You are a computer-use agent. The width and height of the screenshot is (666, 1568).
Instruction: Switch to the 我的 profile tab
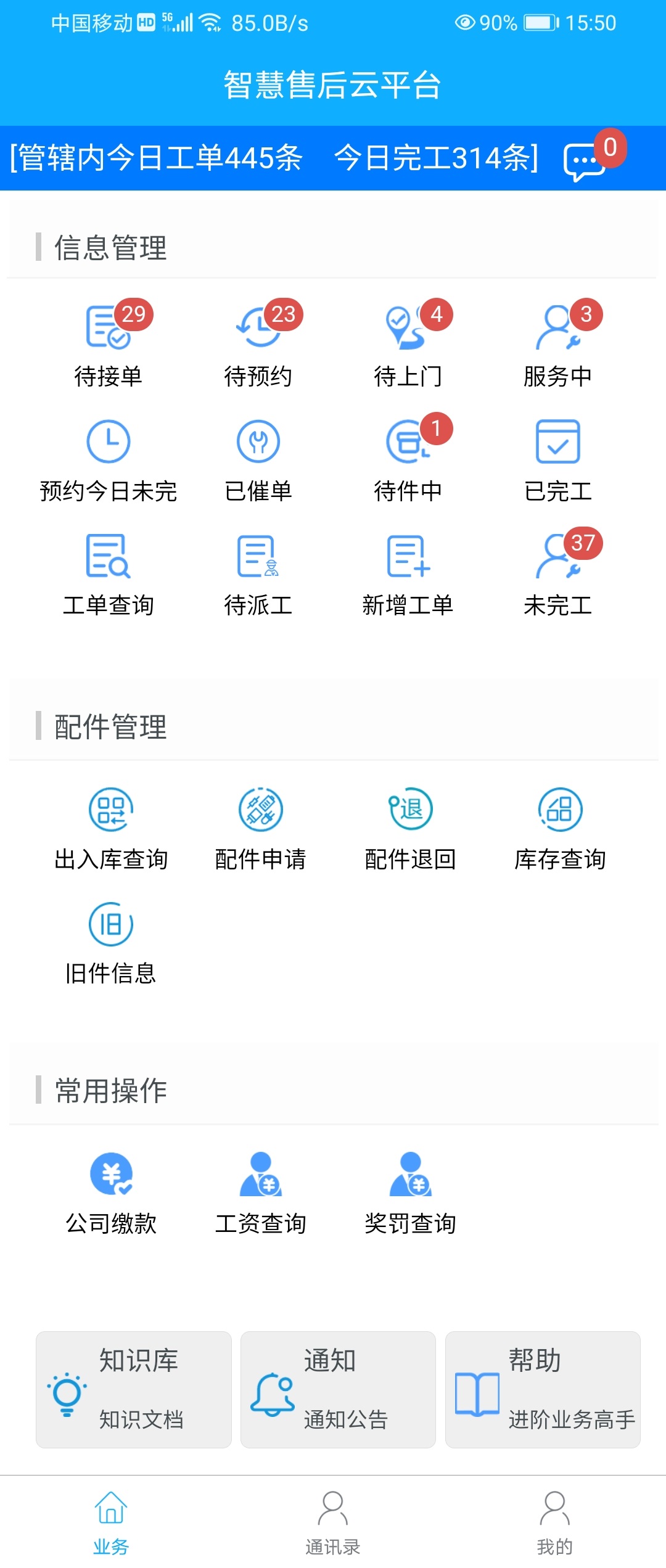pyautogui.click(x=554, y=1522)
